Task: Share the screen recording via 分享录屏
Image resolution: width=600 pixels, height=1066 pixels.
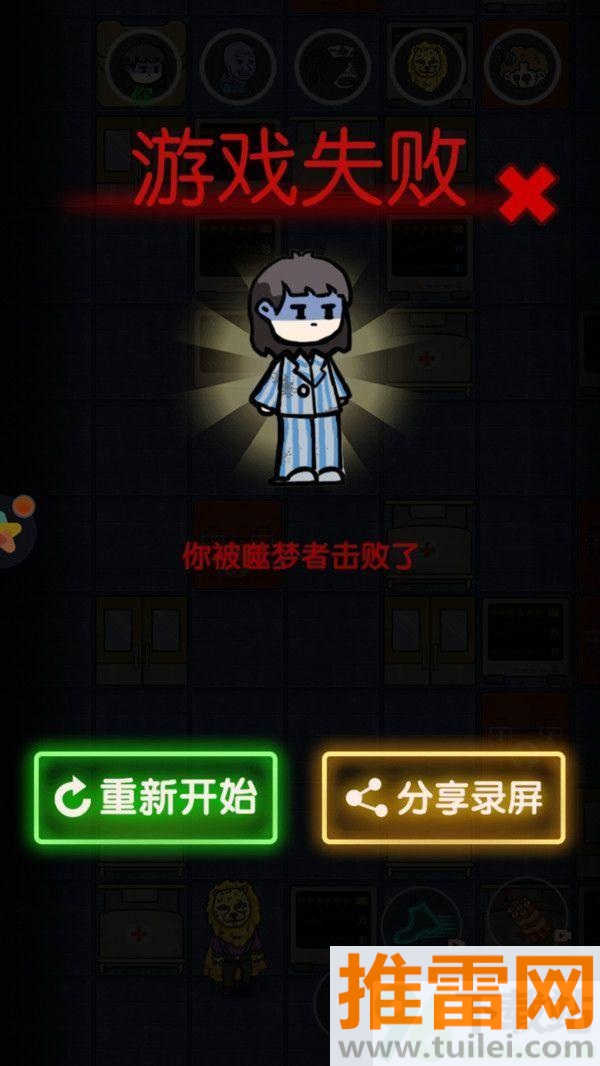Action: (444, 797)
